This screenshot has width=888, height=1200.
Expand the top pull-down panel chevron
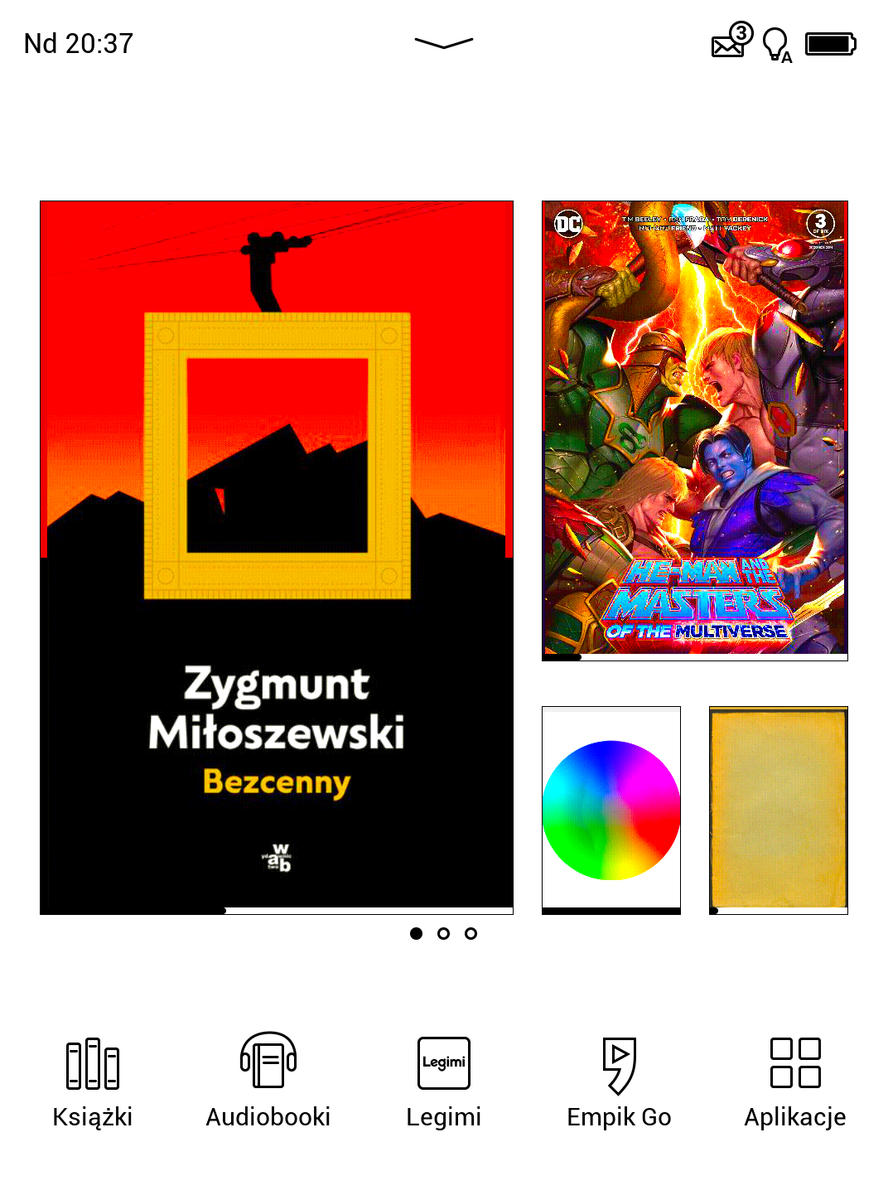pyautogui.click(x=444, y=43)
